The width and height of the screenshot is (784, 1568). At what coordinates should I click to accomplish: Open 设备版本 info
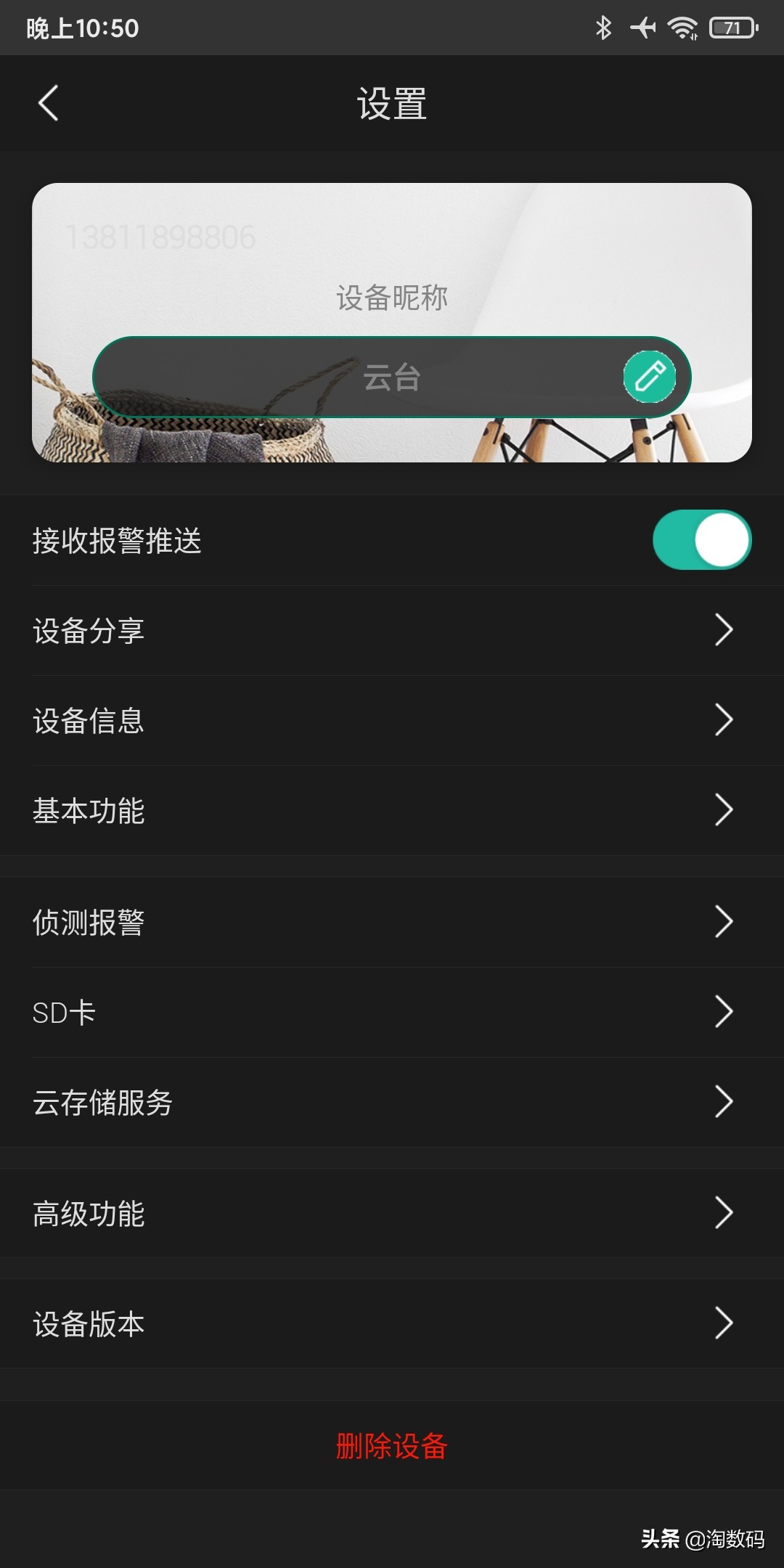[392, 1323]
